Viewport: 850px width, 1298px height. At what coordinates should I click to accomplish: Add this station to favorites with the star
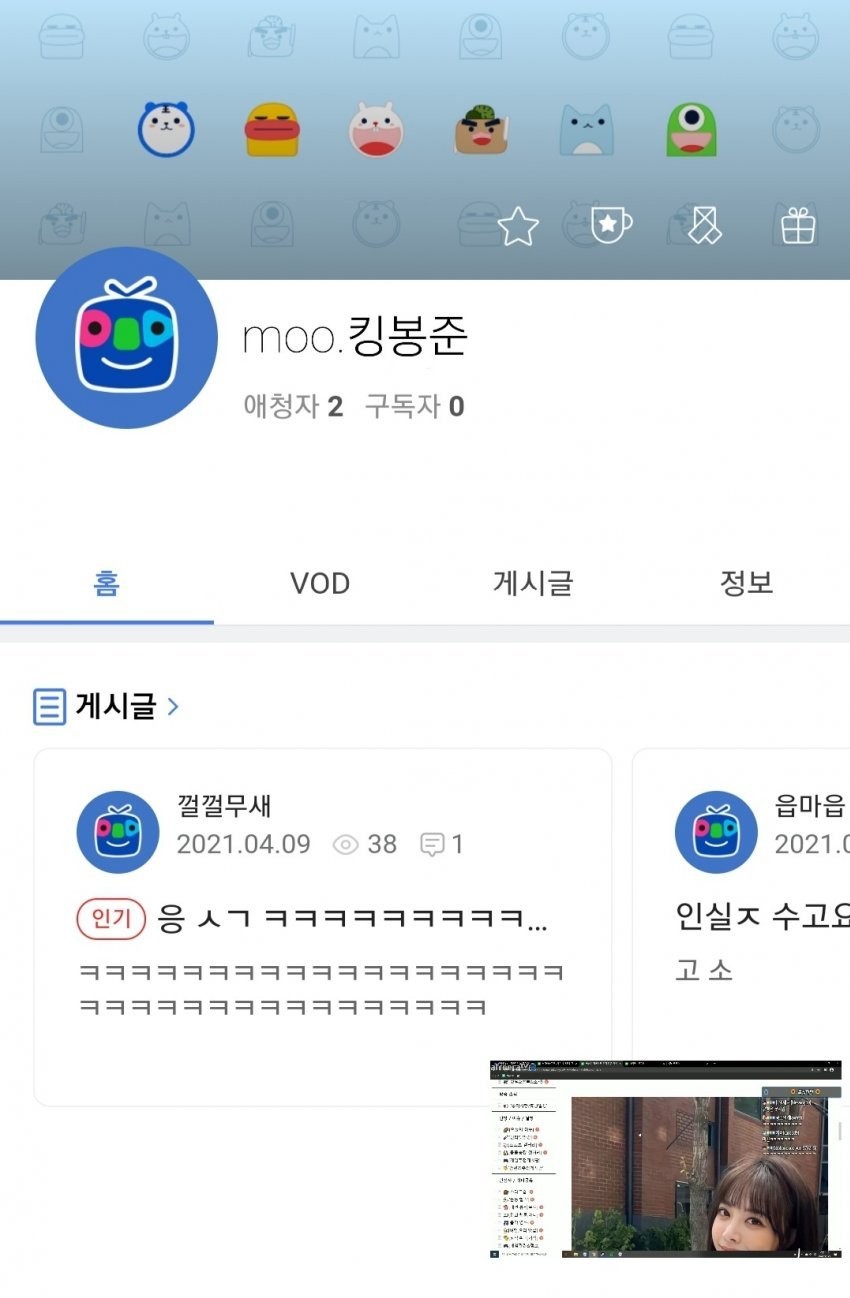518,227
